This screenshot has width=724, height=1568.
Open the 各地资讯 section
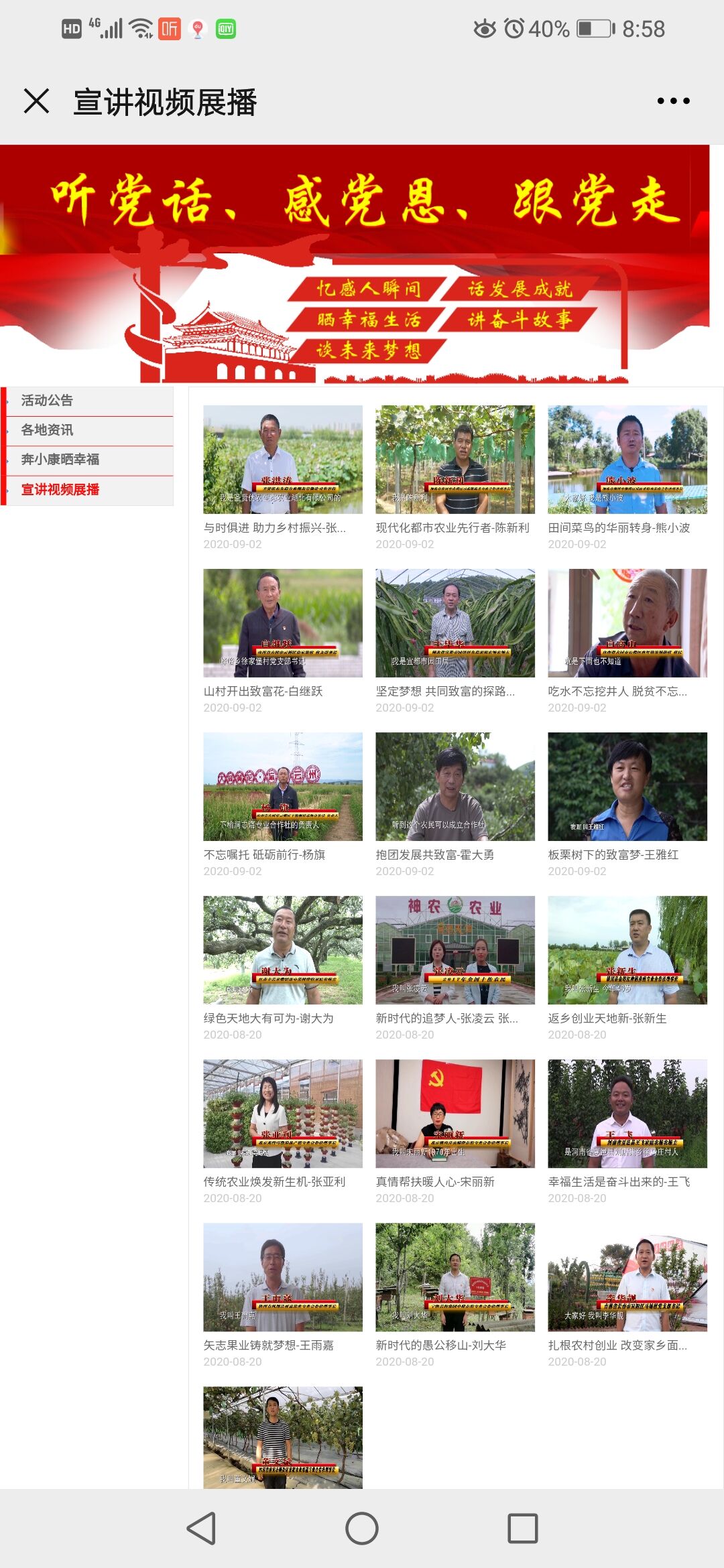[47, 430]
